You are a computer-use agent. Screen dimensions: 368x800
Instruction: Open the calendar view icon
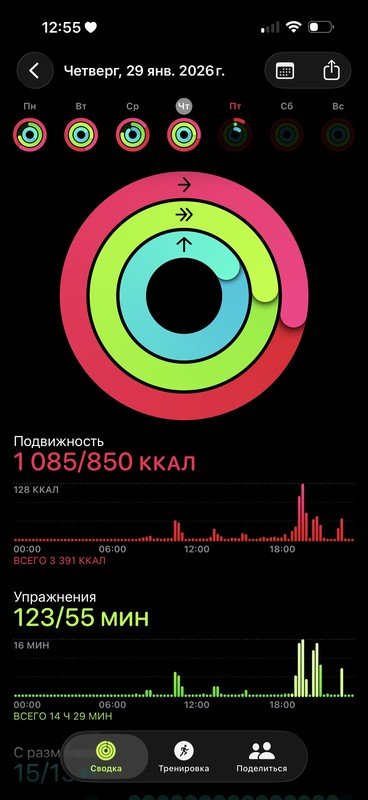point(285,70)
